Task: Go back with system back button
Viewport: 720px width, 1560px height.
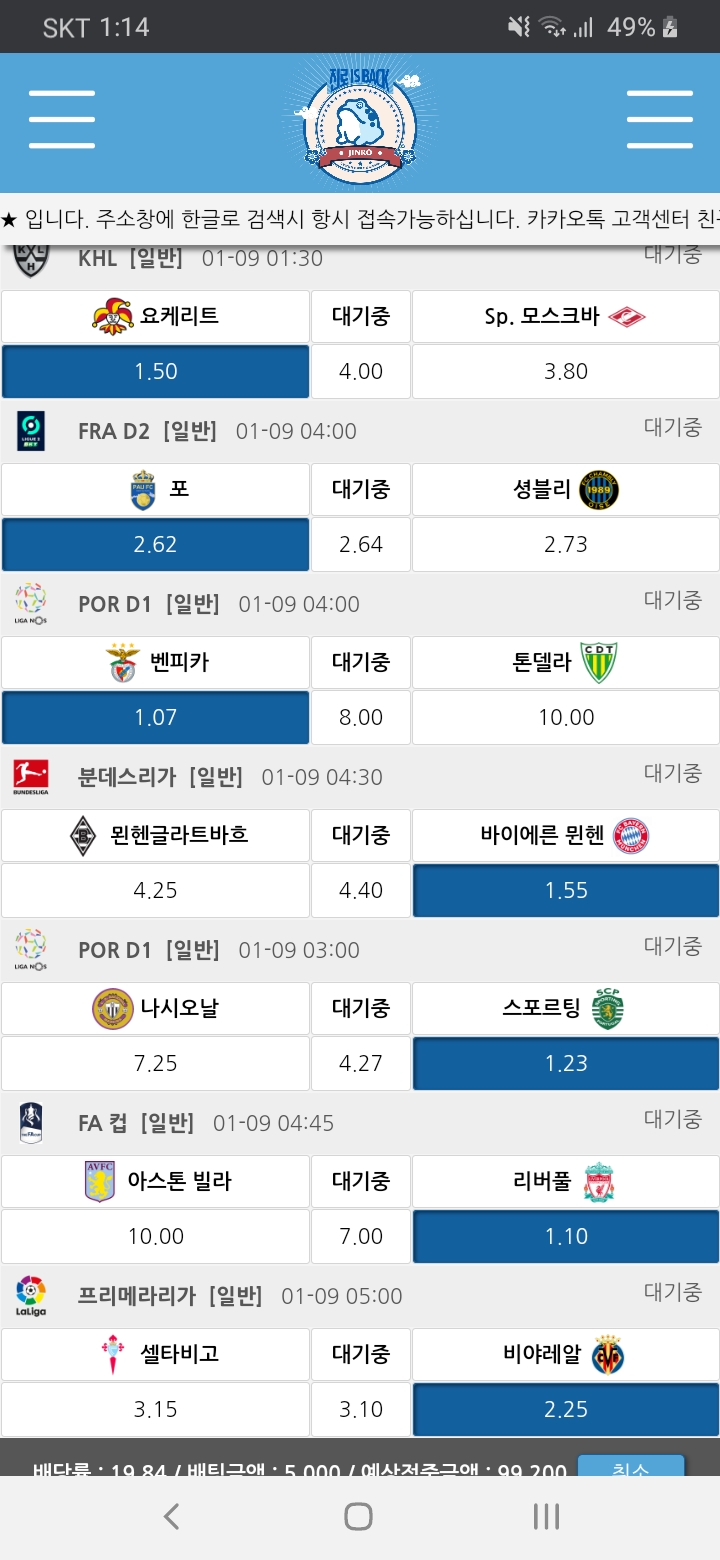Action: tap(171, 1517)
